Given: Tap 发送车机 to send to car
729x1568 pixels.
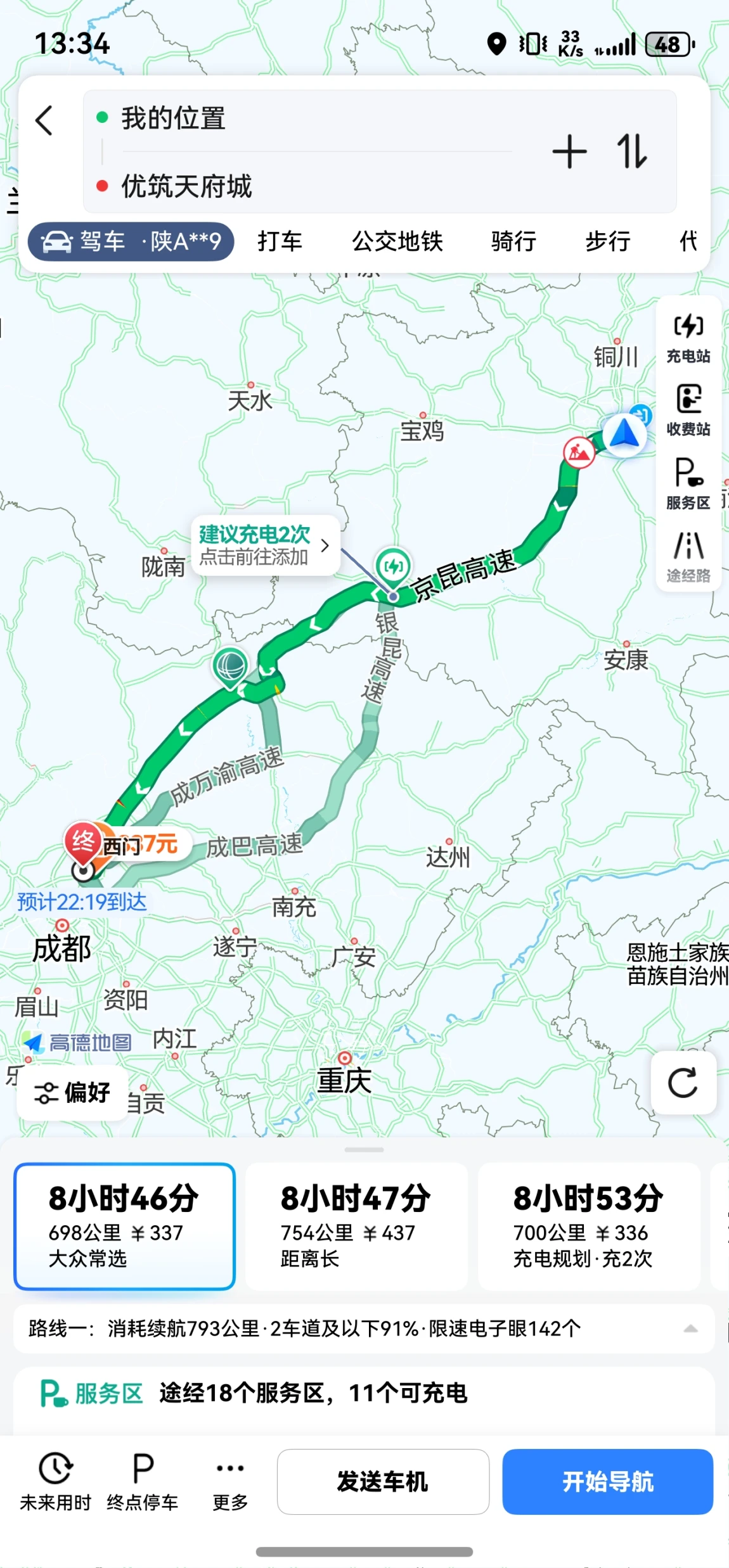Looking at the screenshot, I should click(x=383, y=1482).
